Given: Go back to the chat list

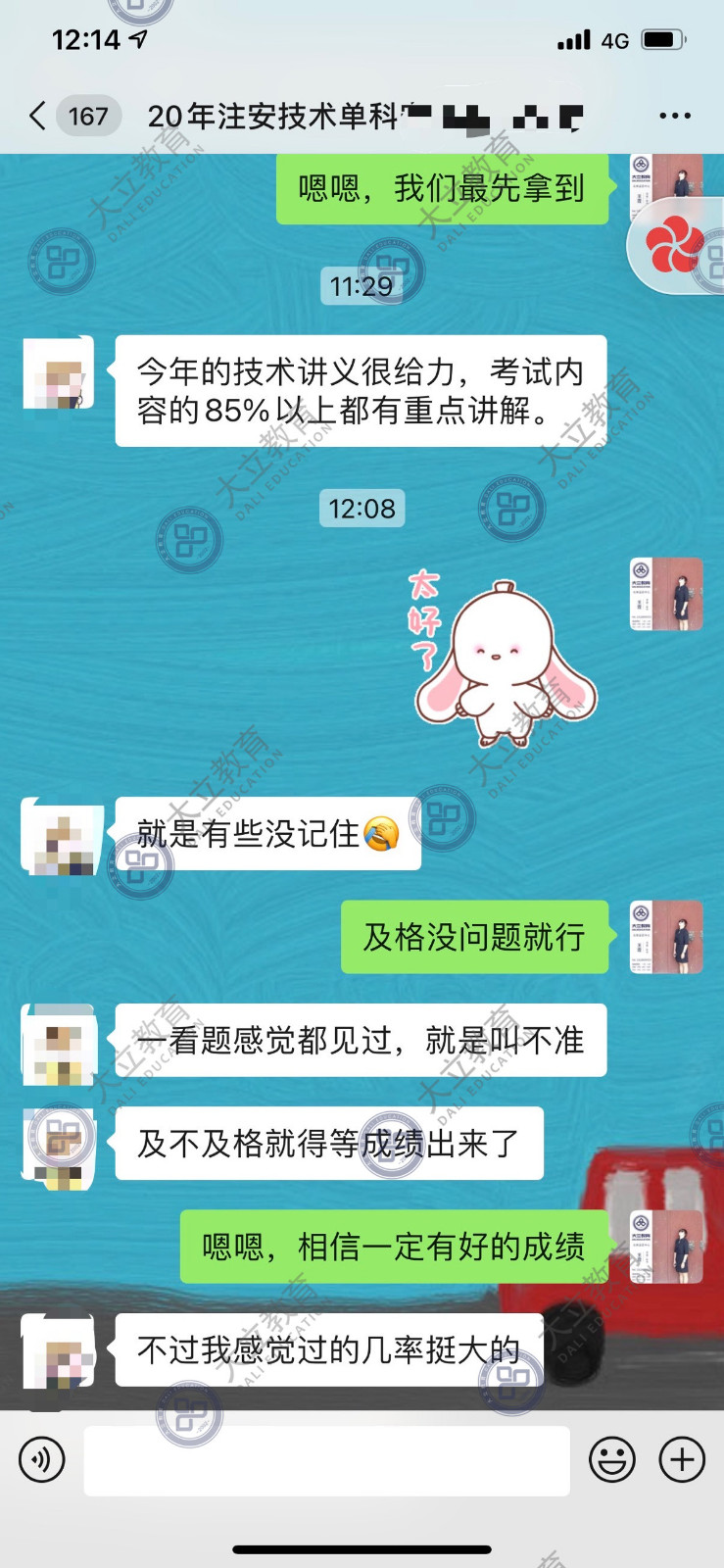Looking at the screenshot, I should [39, 117].
